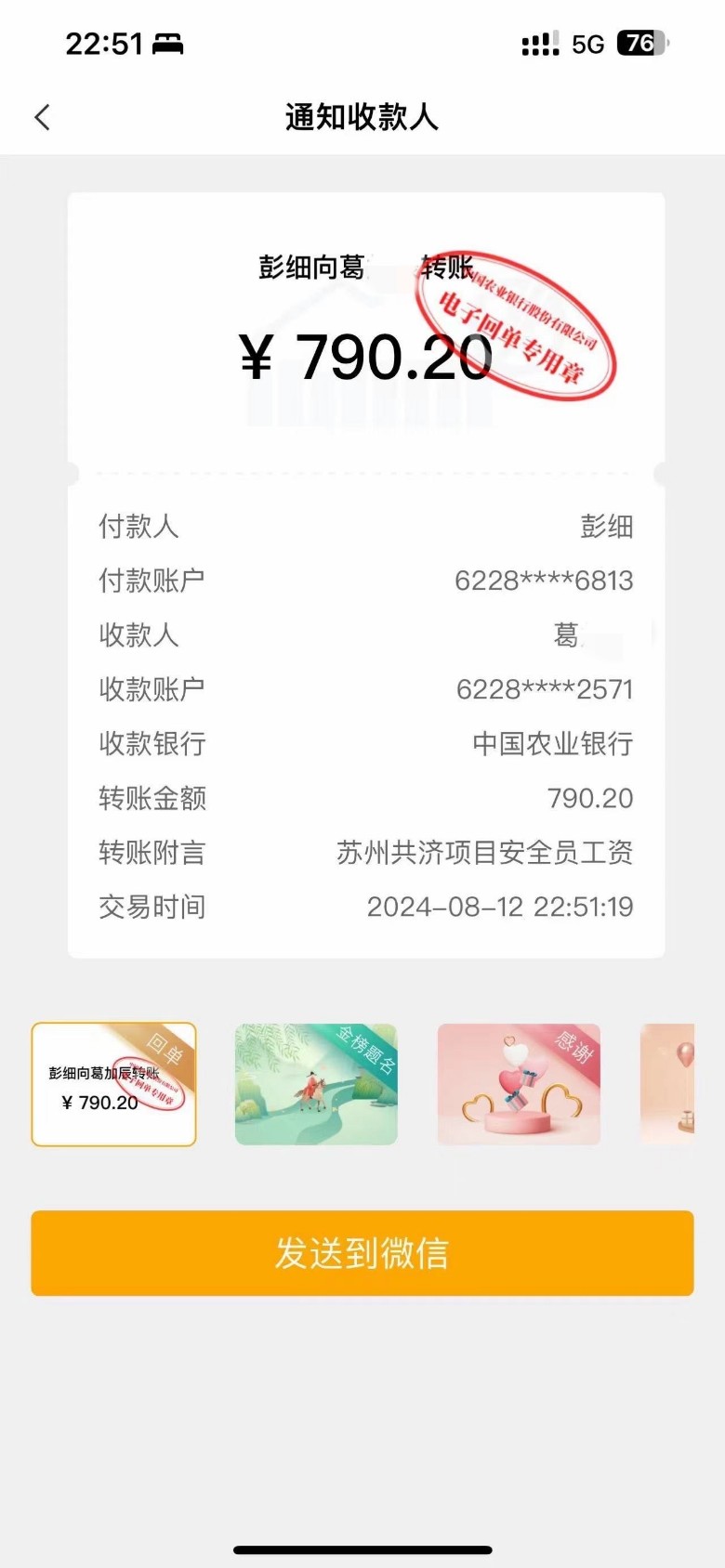Go back from 通知收款人 page
Image resolution: width=725 pixels, height=1568 pixels.
42,117
